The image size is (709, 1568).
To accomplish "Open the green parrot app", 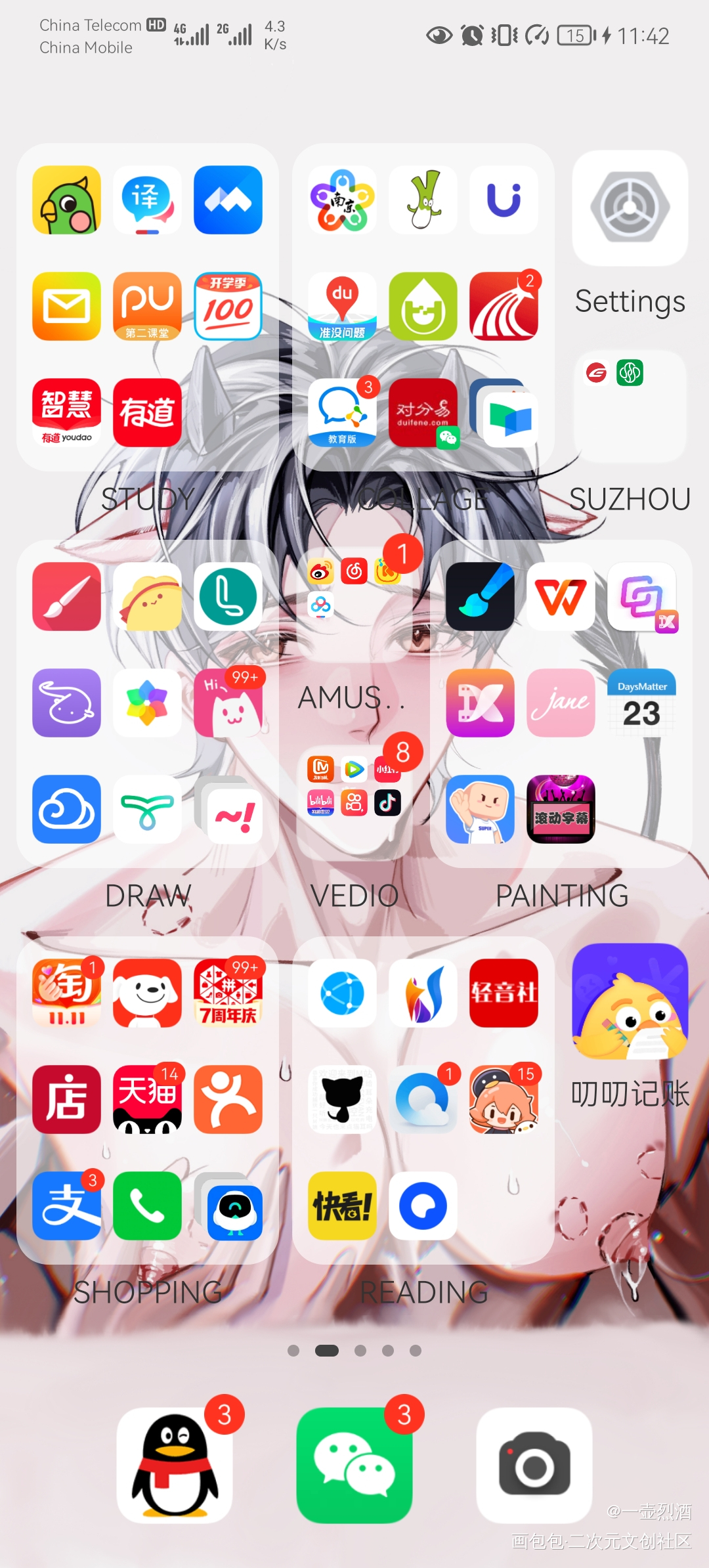I will coord(66,200).
